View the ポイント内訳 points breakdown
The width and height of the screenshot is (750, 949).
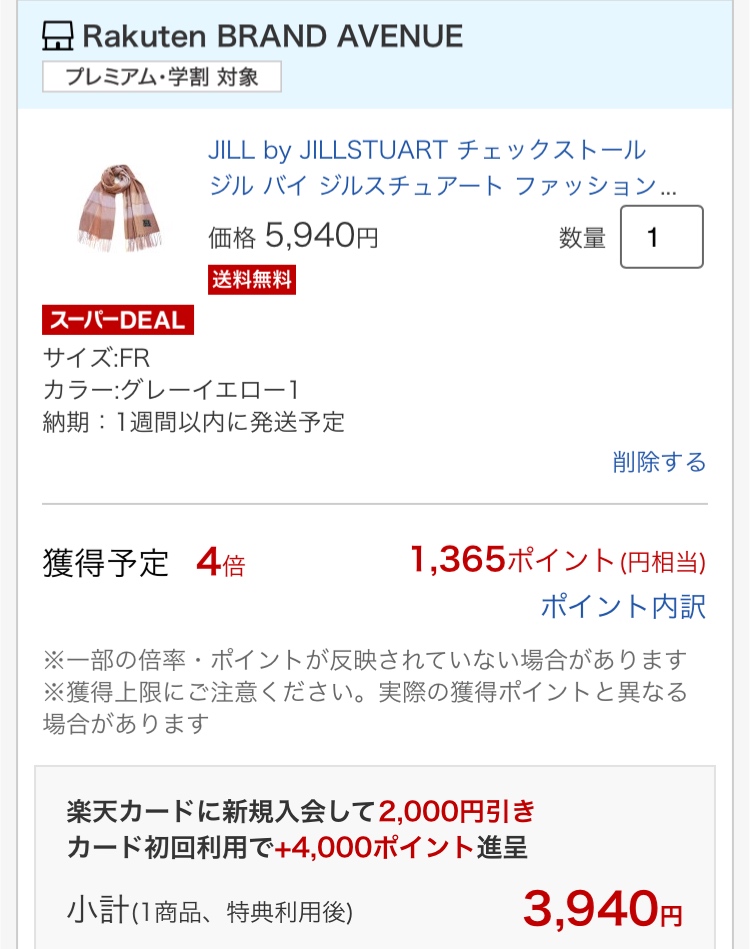[623, 606]
